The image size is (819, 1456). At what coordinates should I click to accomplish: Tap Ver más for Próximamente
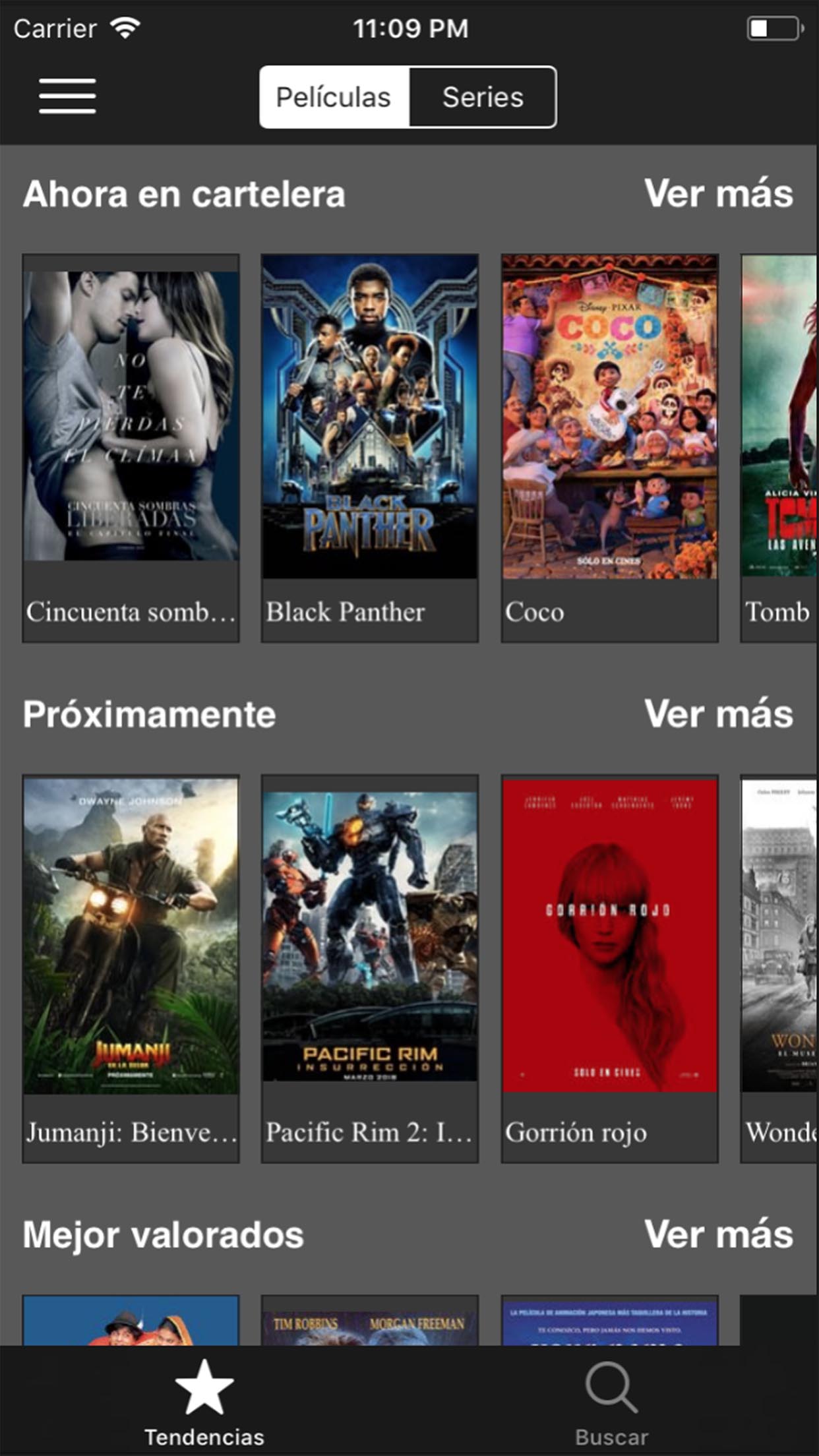[x=718, y=714]
